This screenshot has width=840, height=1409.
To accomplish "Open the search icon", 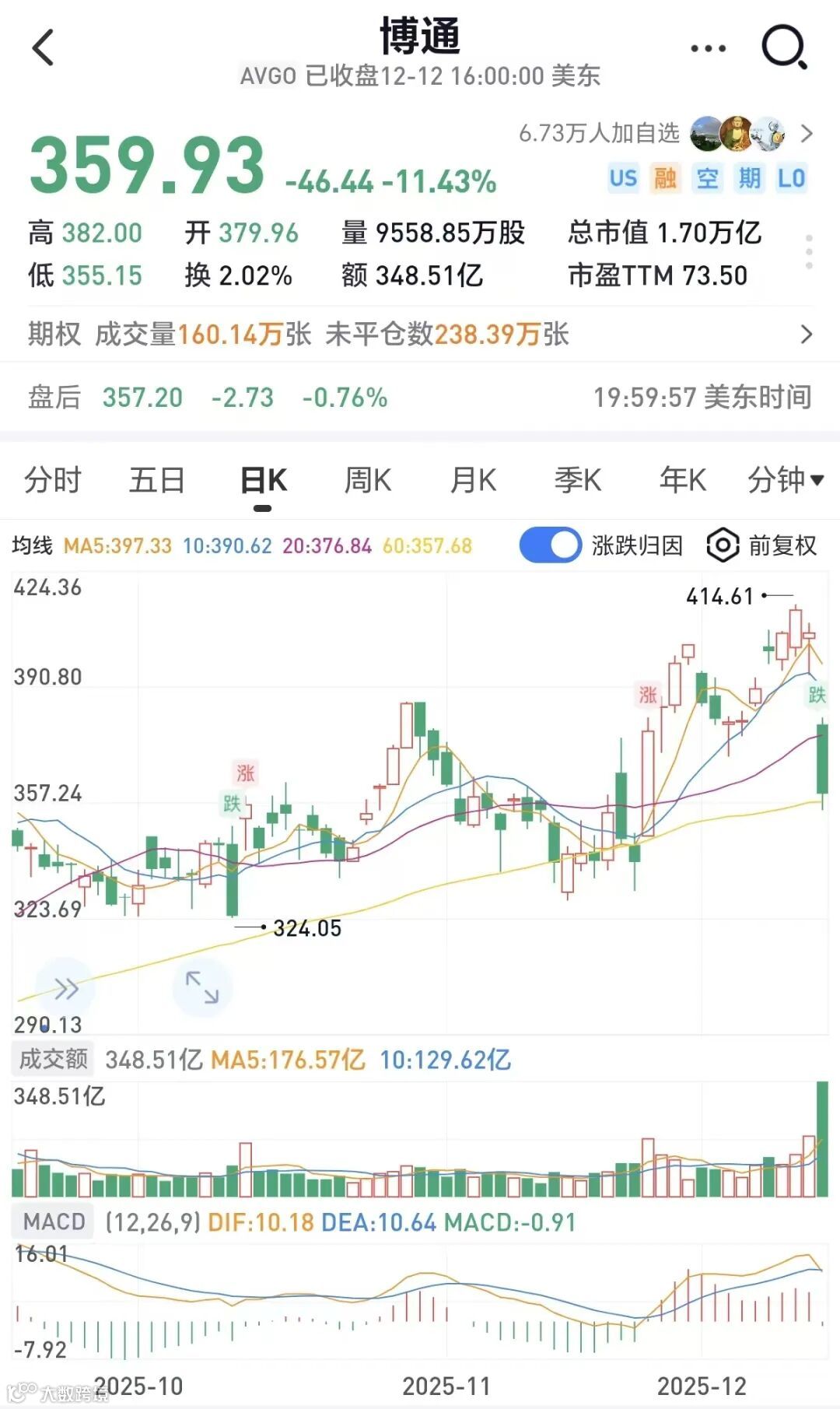I will point(783,48).
